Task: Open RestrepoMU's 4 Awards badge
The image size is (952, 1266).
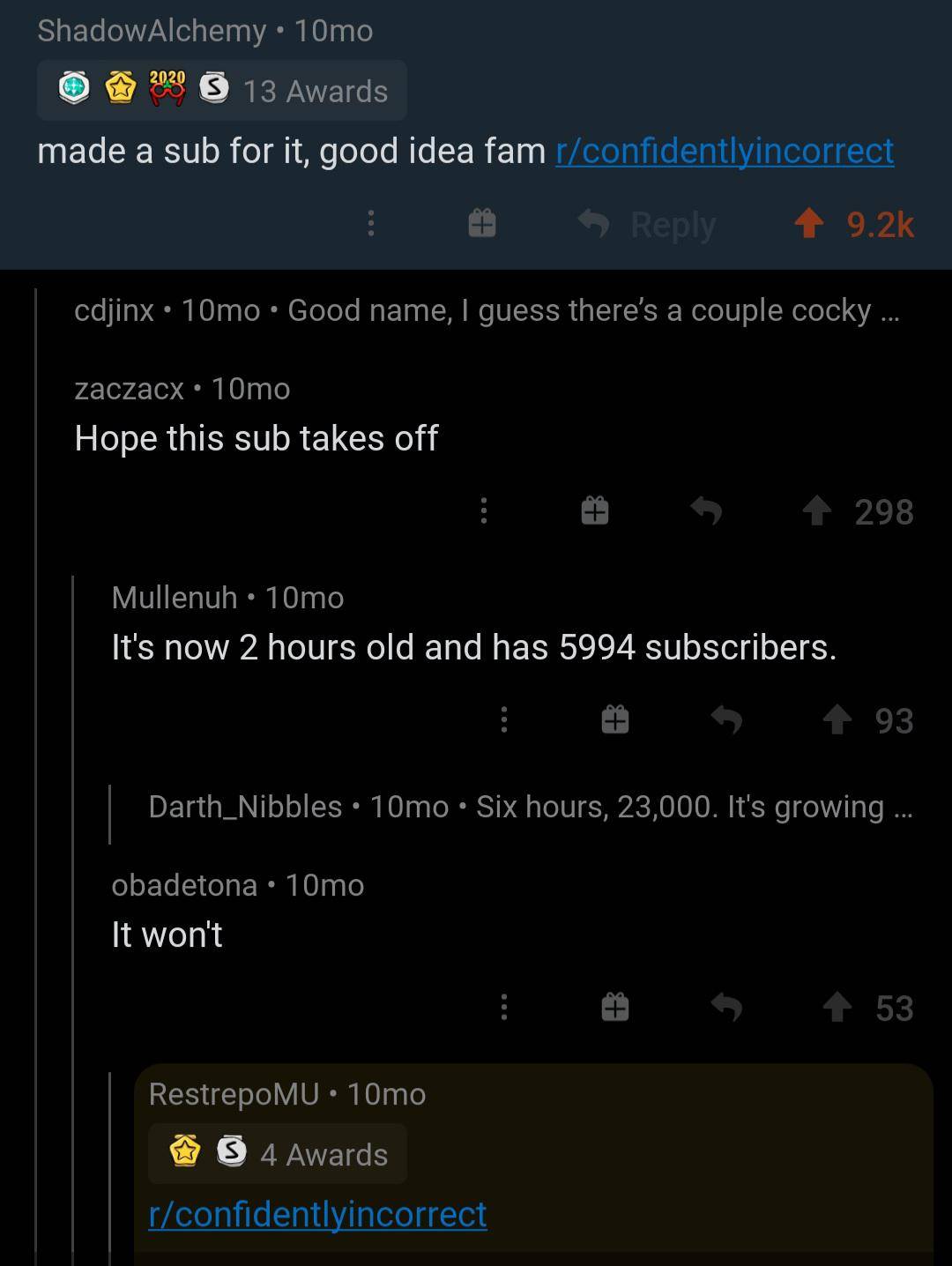Action: (278, 1154)
